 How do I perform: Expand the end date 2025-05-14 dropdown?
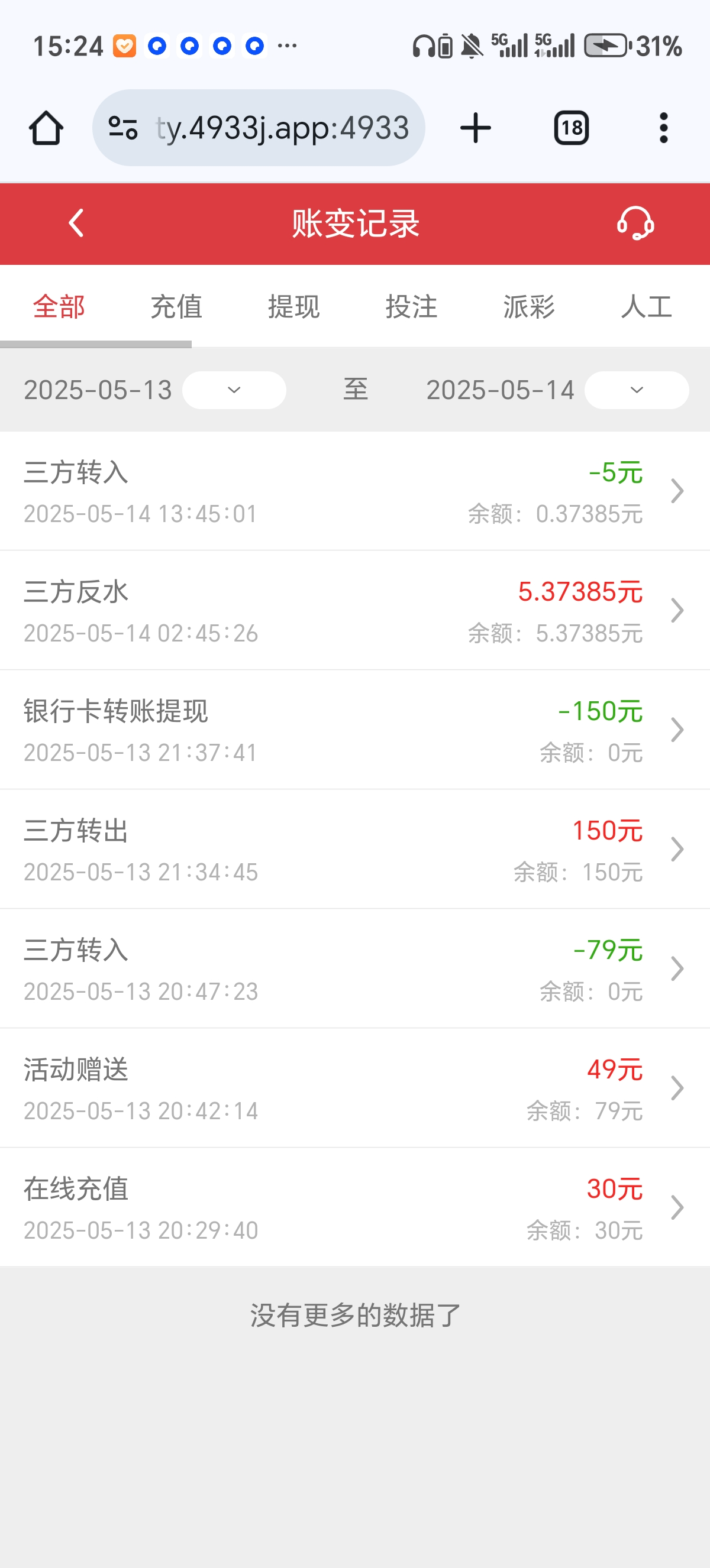pos(636,390)
